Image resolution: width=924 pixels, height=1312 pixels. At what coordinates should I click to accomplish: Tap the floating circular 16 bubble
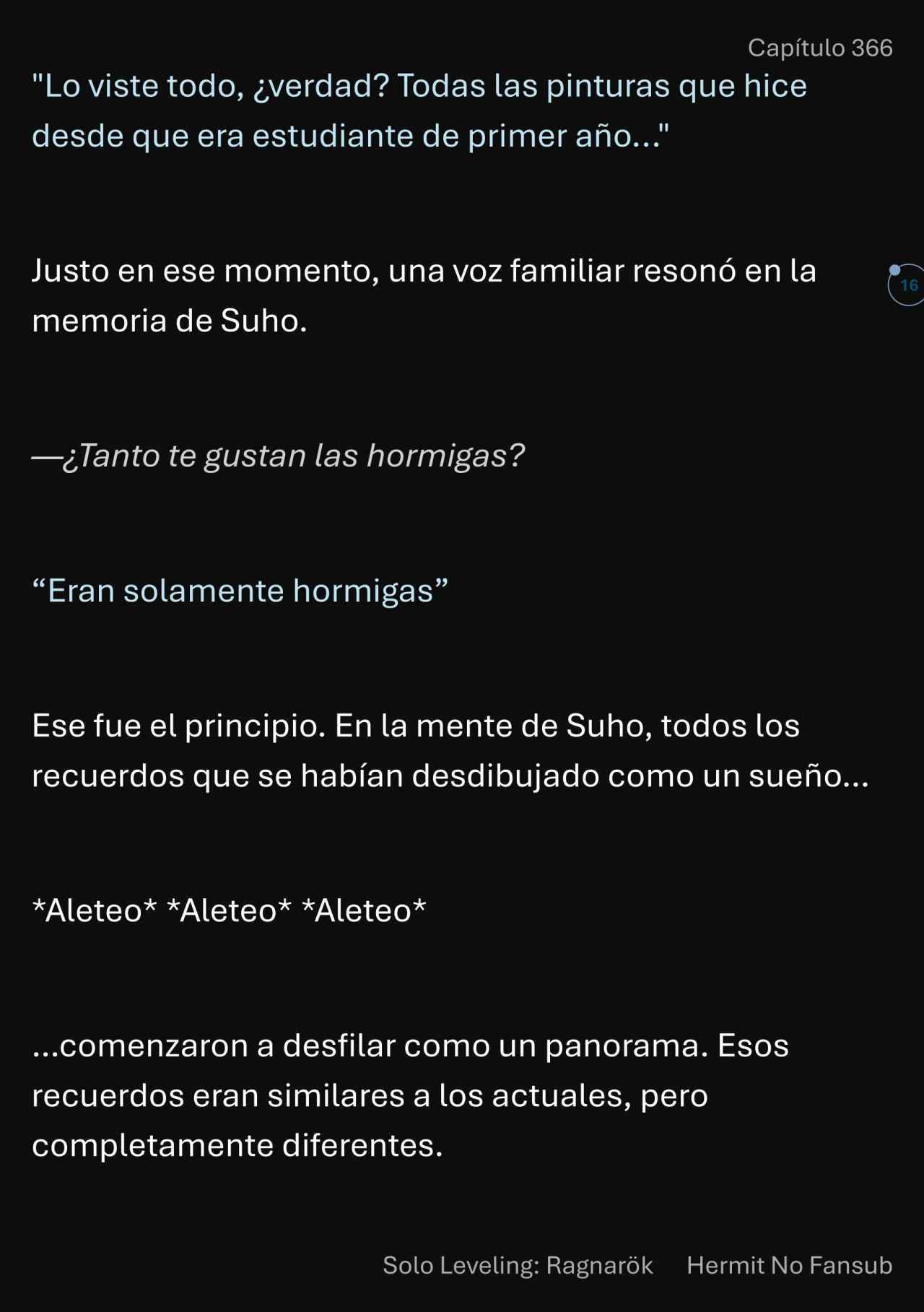point(908,285)
